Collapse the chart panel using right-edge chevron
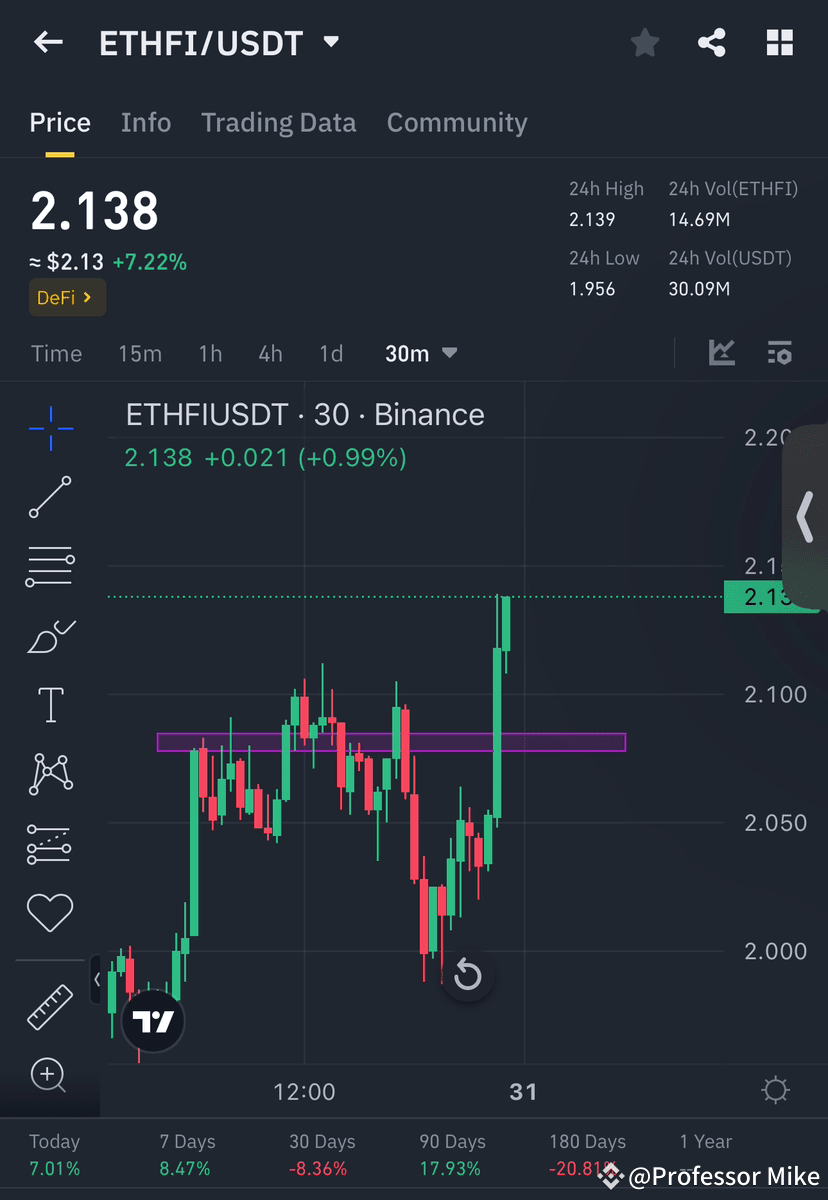 806,517
